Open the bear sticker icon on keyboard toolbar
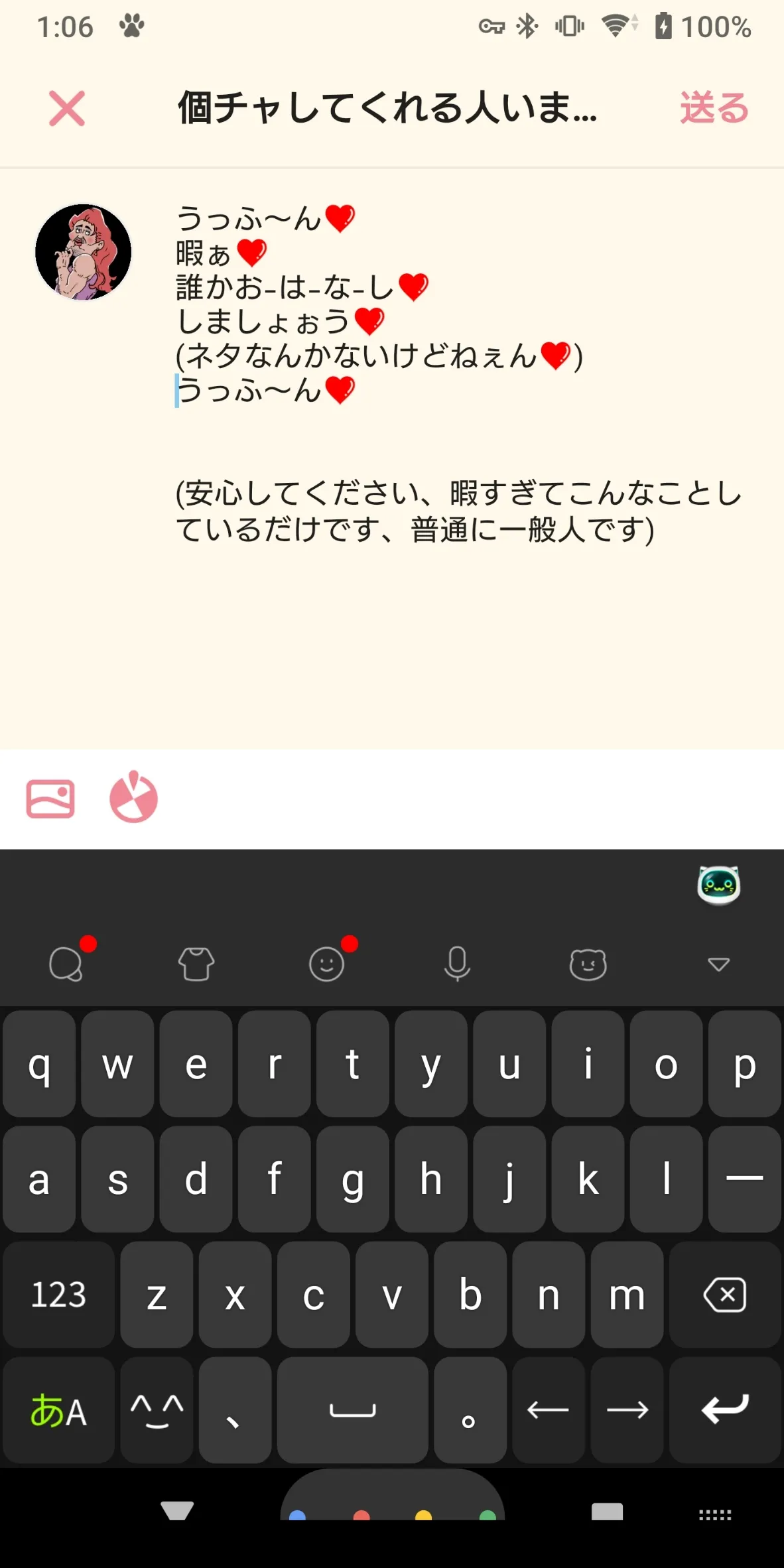Viewport: 784px width, 1568px height. pyautogui.click(x=588, y=964)
